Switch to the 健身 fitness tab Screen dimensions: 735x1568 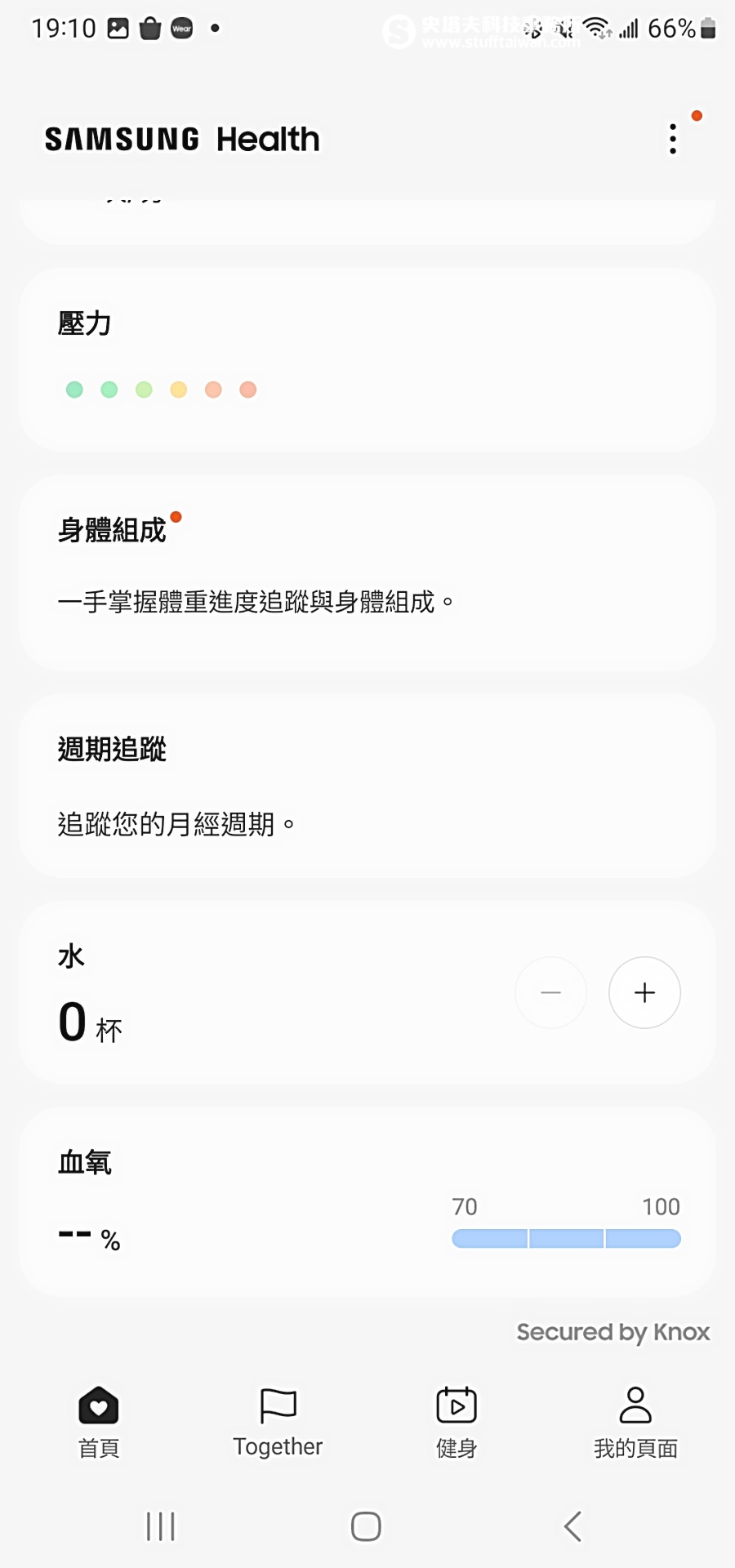pyautogui.click(x=457, y=1423)
